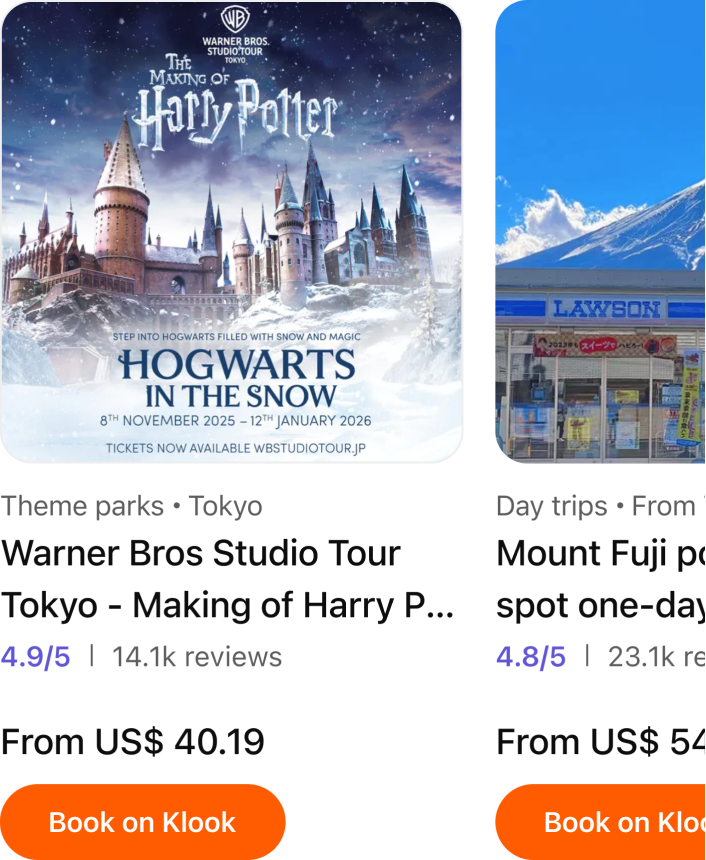Book Warner Bros Studio Tour on Klook
706x860 pixels.
pos(143,822)
